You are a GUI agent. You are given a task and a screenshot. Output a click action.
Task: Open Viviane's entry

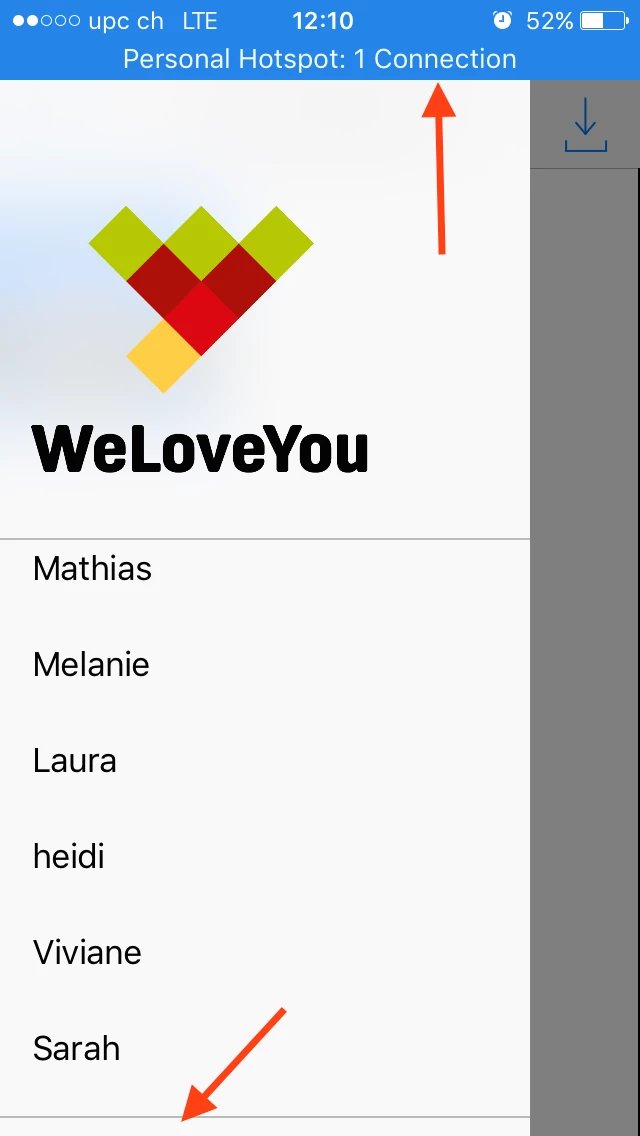[87, 953]
